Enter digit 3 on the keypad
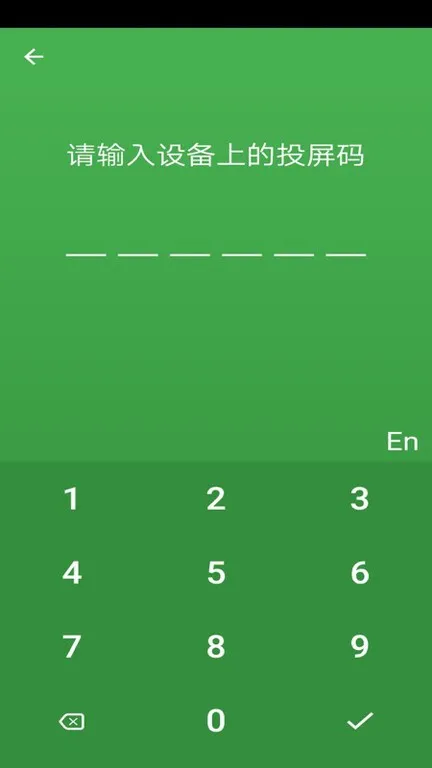Image resolution: width=432 pixels, height=768 pixels. click(x=360, y=499)
